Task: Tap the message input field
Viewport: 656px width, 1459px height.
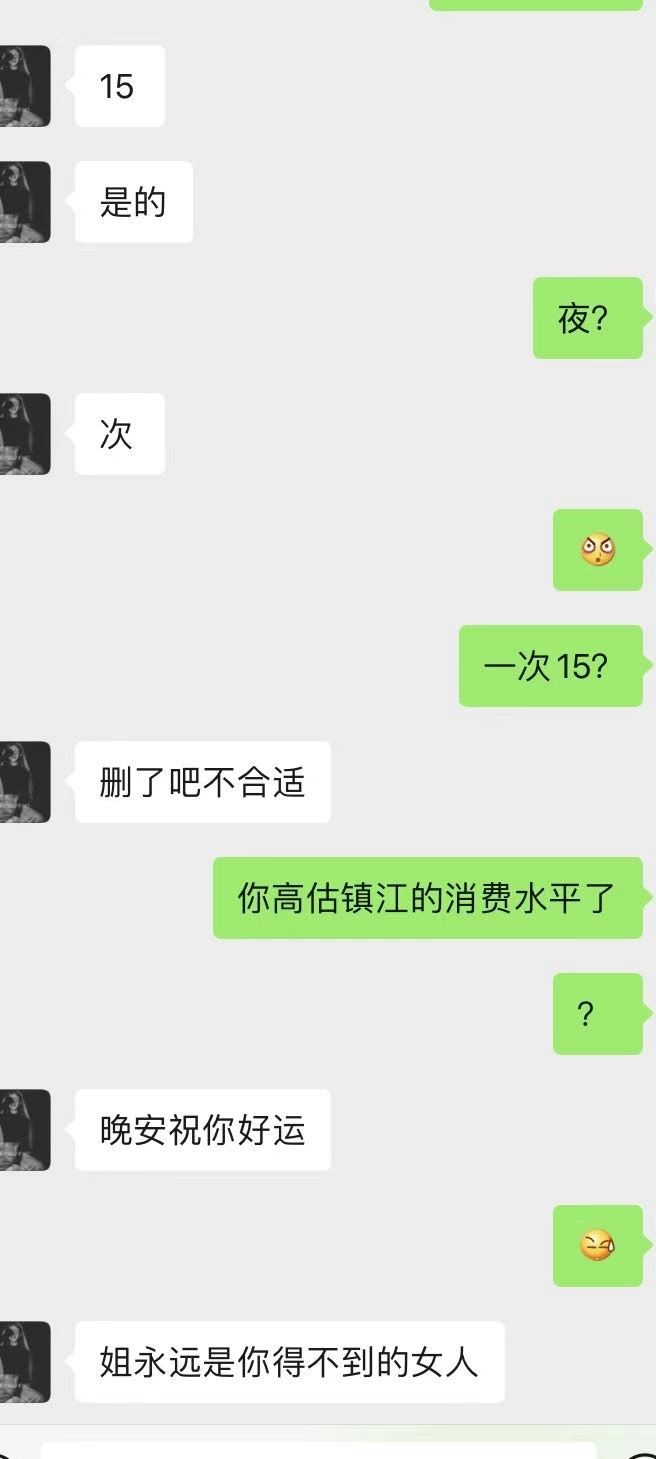Action: pos(320,1449)
